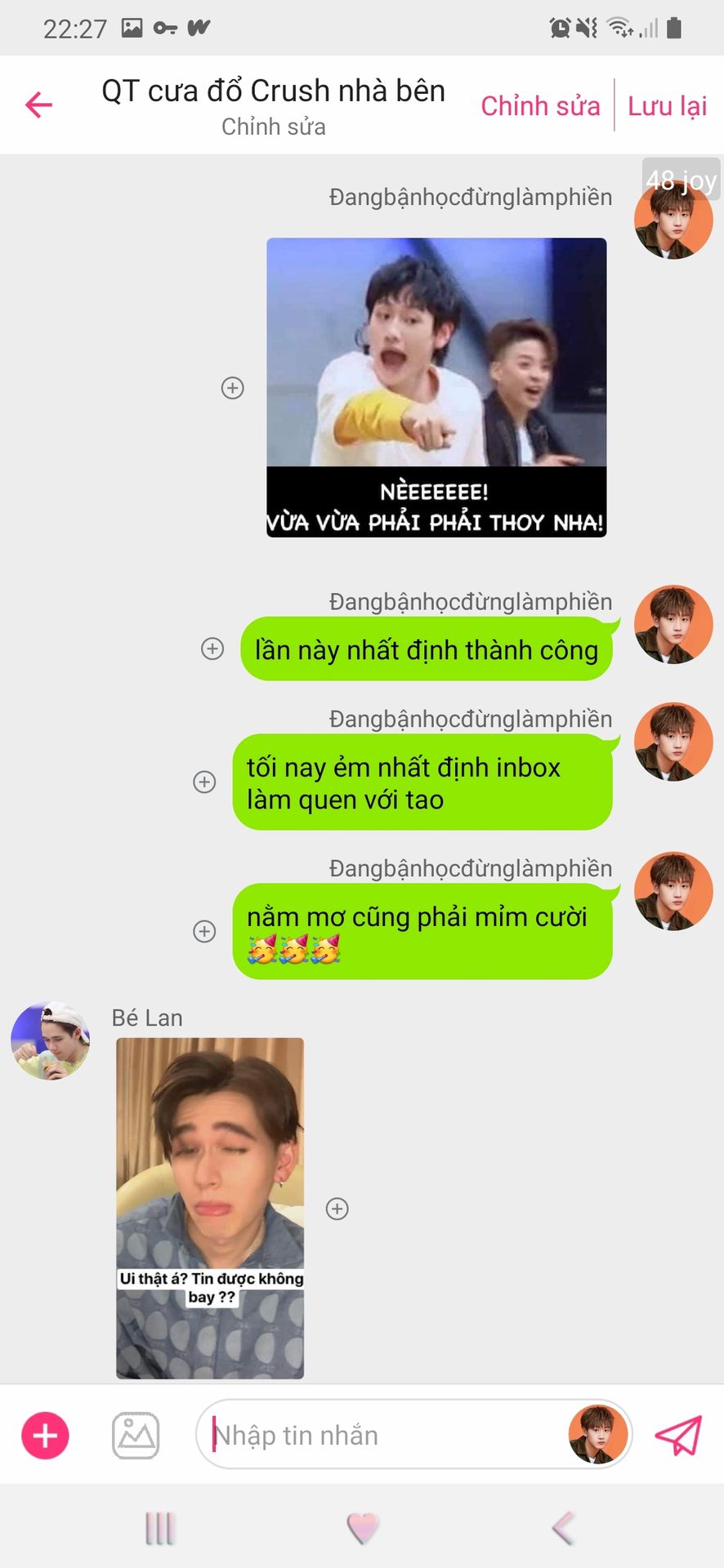The width and height of the screenshot is (724, 1568).
Task: Tap the Chỉnh sửa button
Action: 540,105
